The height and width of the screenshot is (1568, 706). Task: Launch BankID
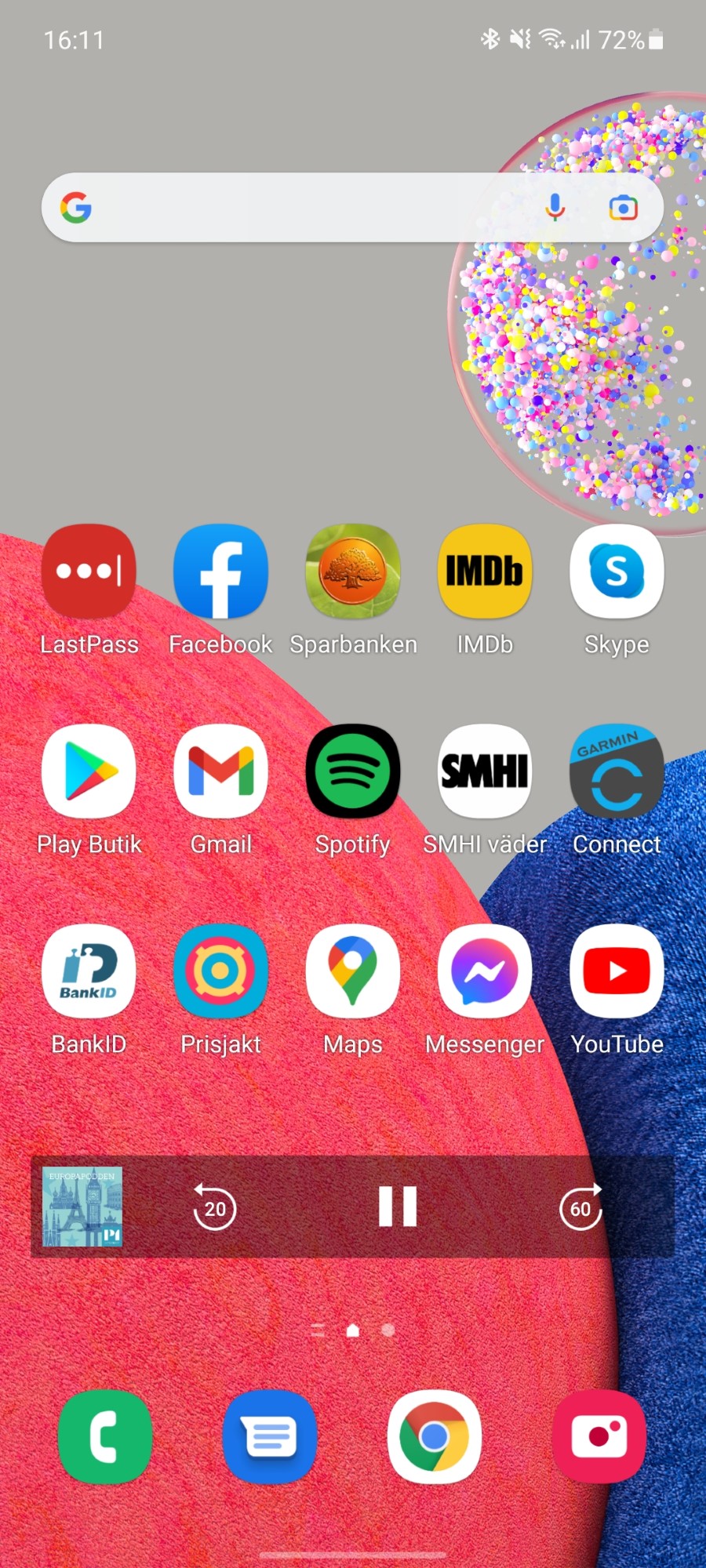coord(89,972)
